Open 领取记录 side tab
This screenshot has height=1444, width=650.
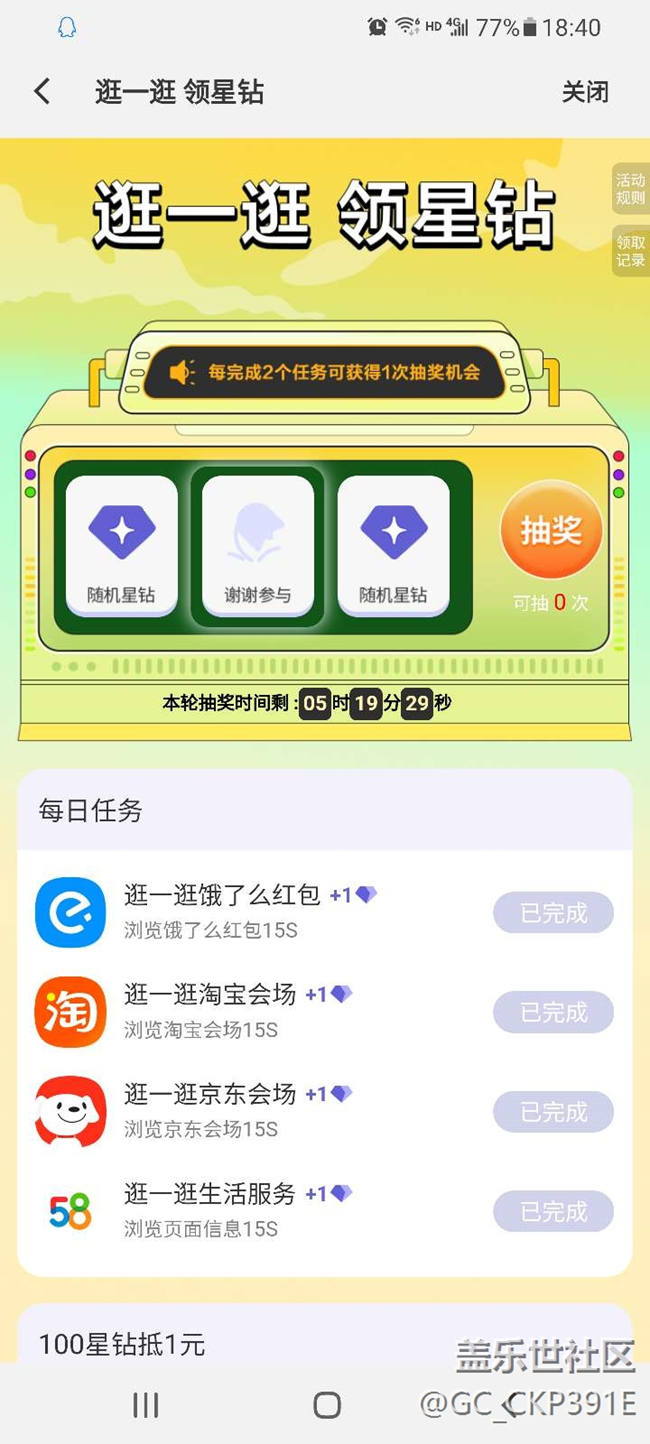pos(630,251)
